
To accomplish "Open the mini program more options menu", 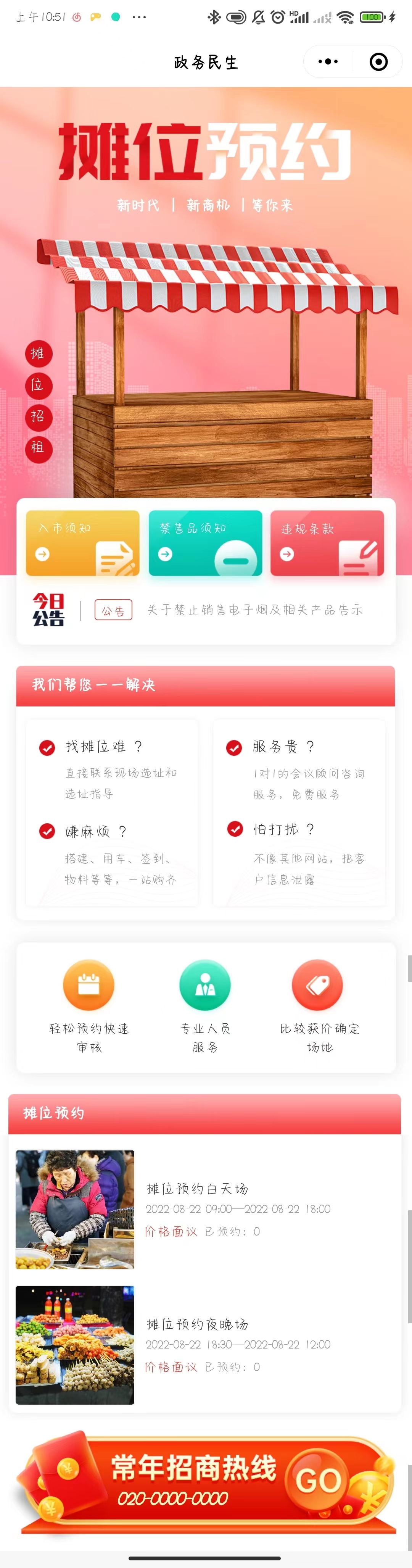I will [328, 61].
